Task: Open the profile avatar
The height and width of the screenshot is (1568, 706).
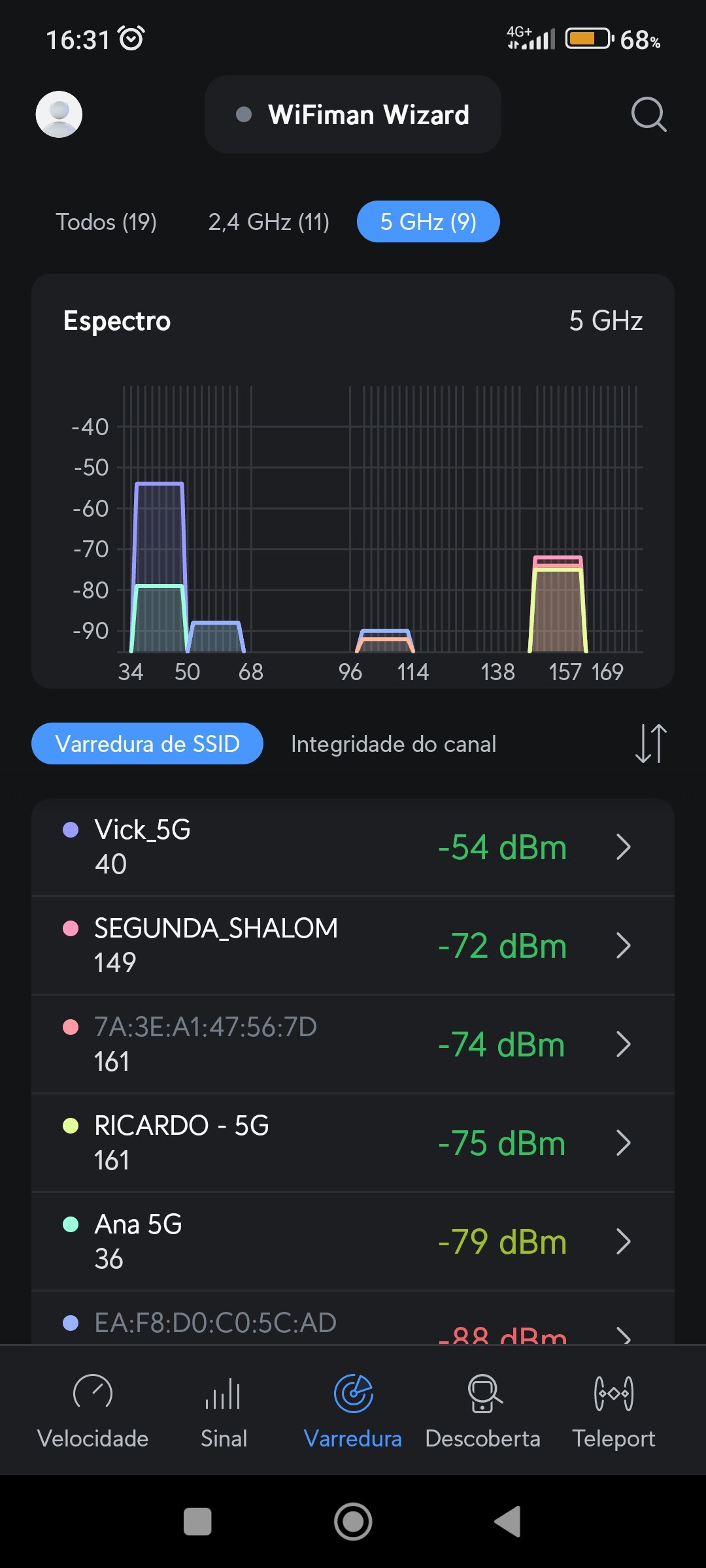Action: tap(59, 114)
